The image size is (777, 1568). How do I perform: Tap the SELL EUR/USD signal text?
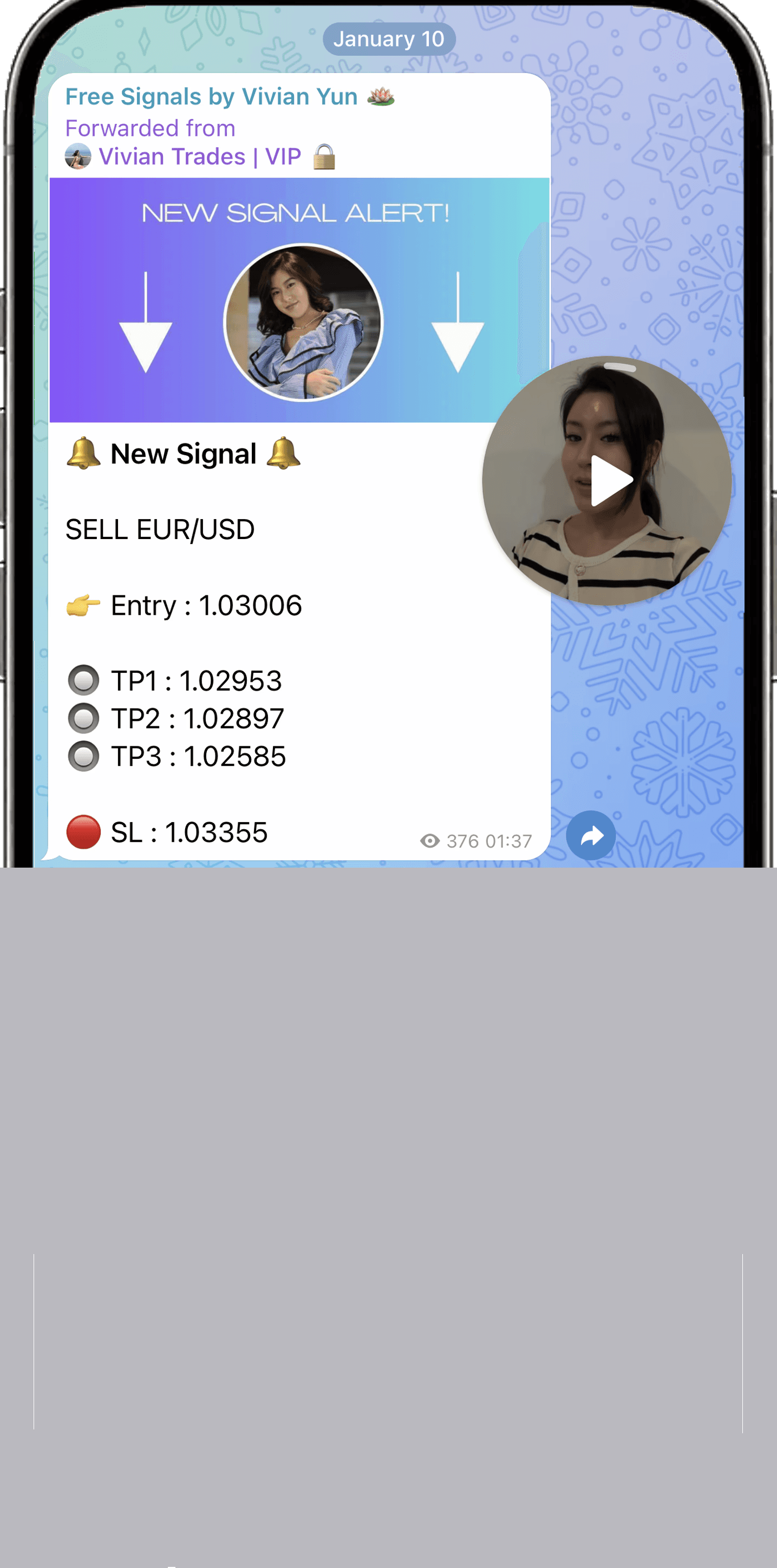(x=160, y=528)
